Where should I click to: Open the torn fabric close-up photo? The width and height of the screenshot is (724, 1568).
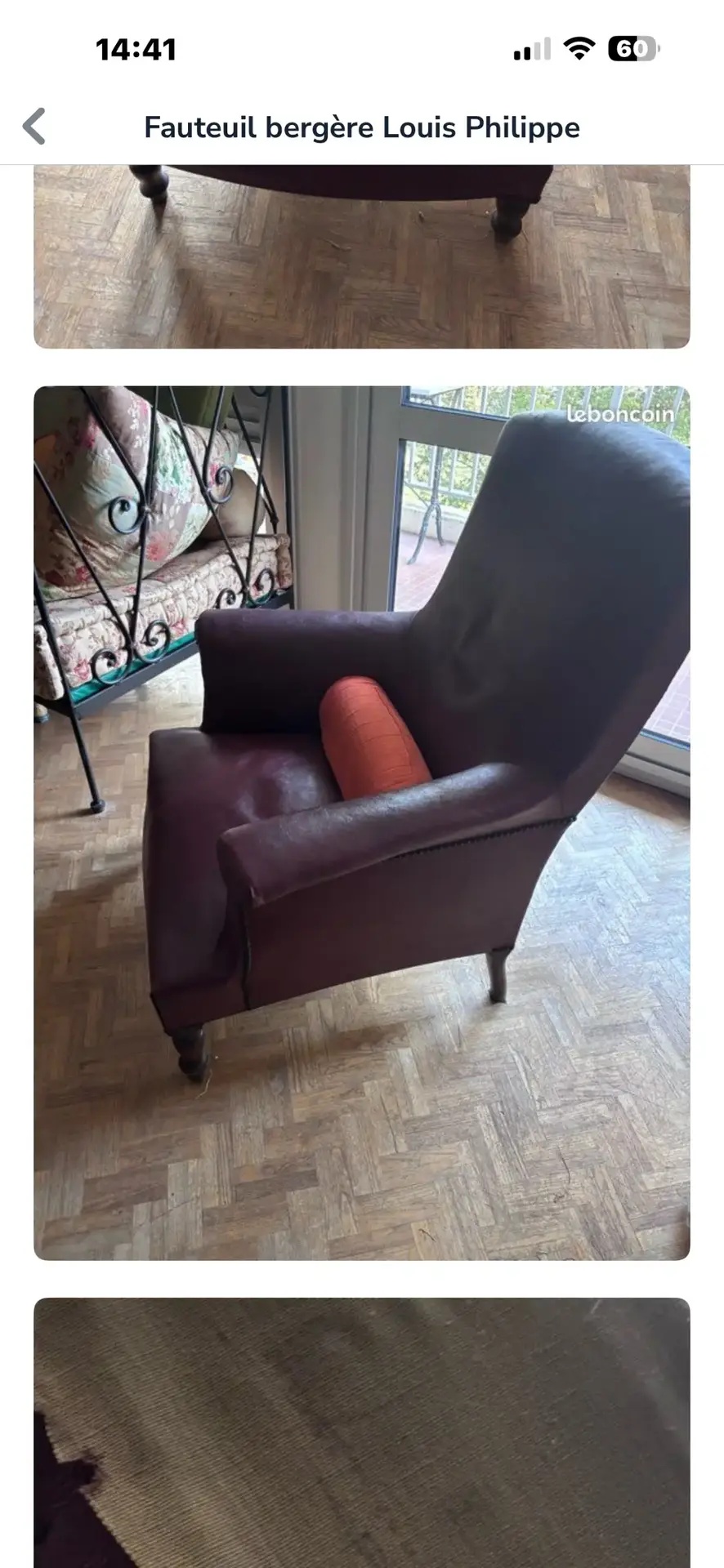point(361,1431)
